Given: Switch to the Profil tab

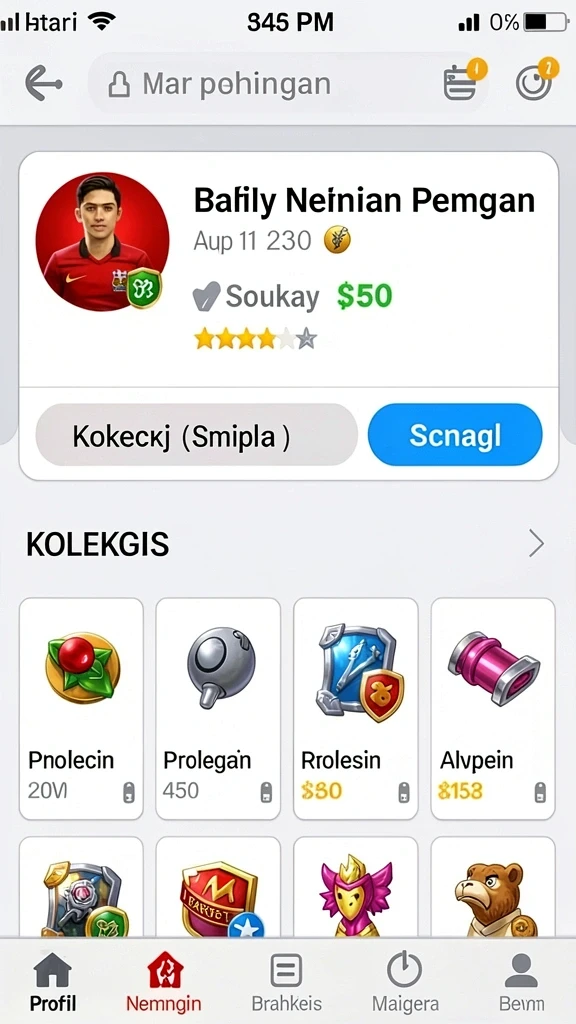Looking at the screenshot, I should pyautogui.click(x=53, y=982).
